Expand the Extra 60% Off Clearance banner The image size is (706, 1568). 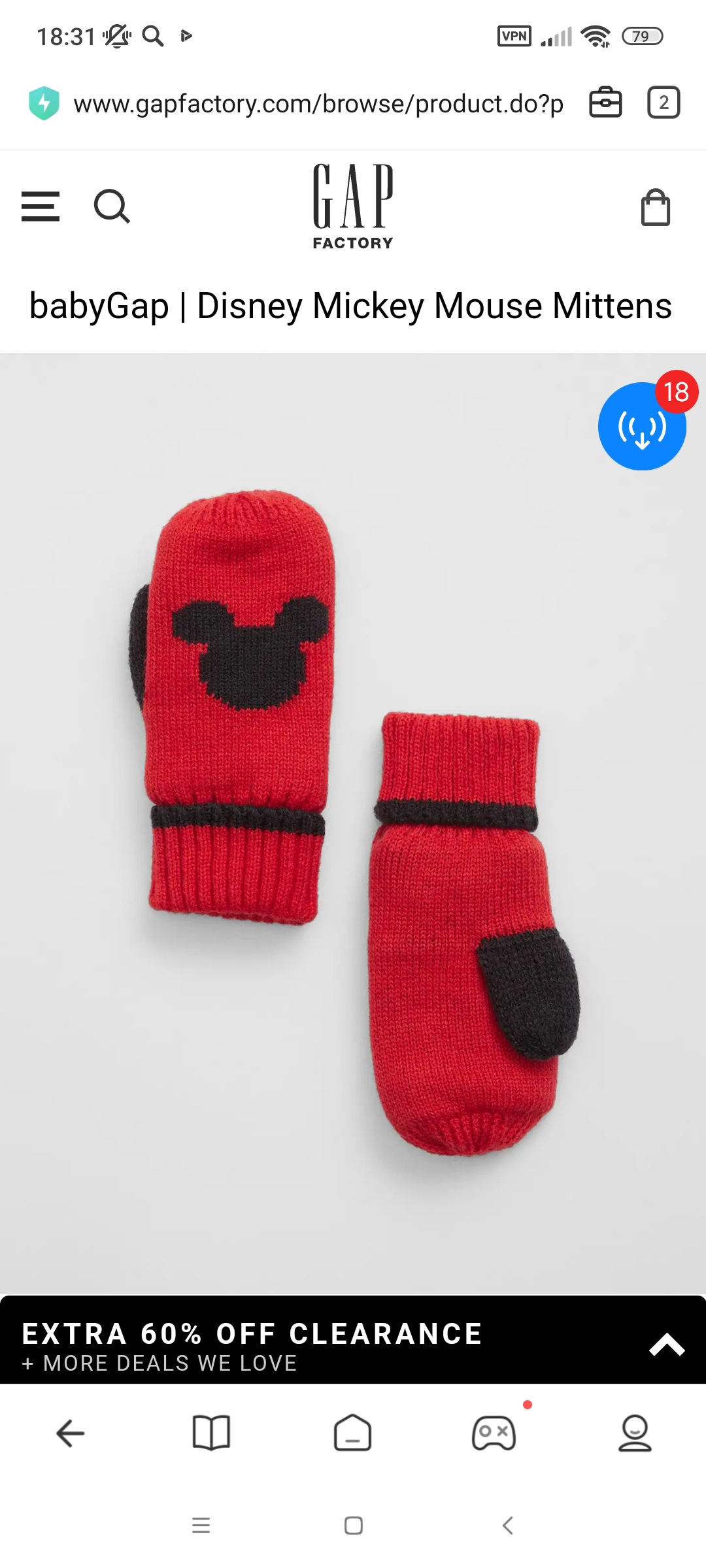click(x=666, y=1345)
